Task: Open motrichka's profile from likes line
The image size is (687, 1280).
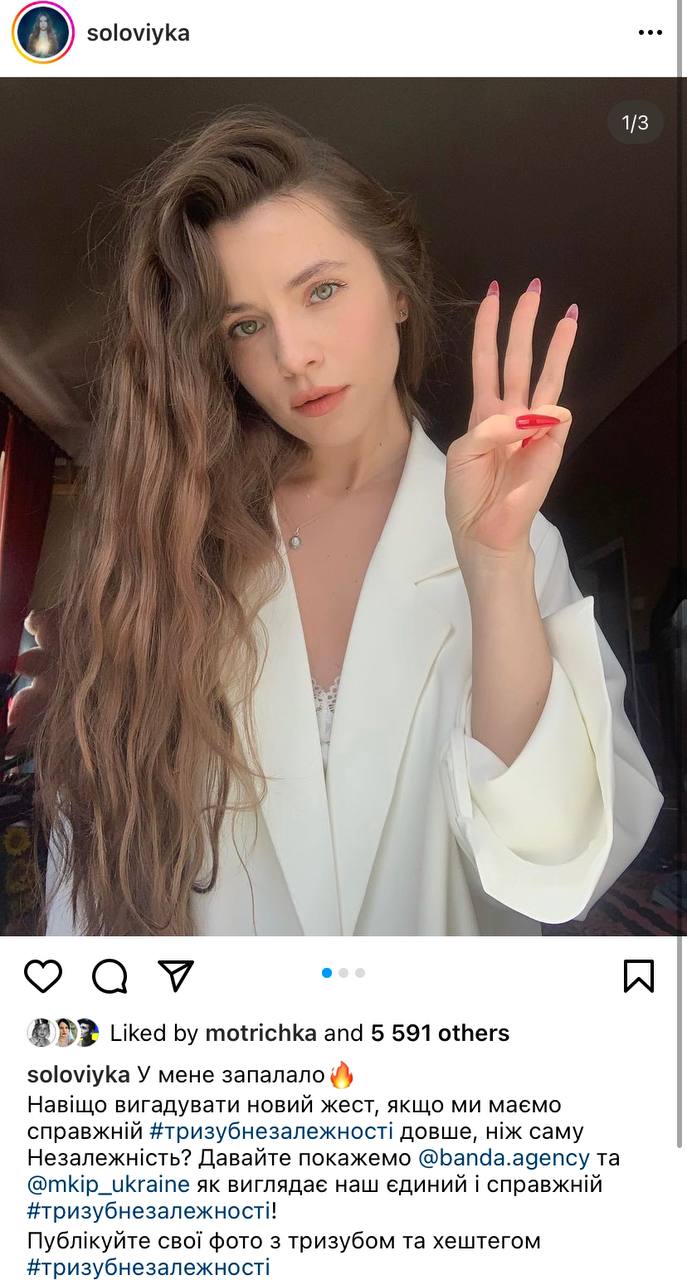Action: 261,1033
